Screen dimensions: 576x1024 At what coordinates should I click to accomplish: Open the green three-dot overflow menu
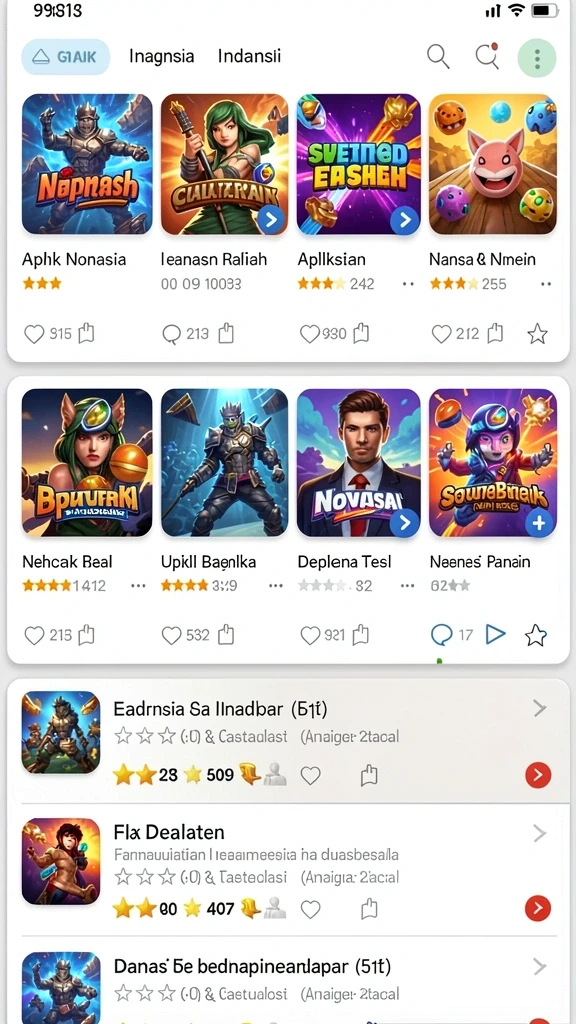537,58
